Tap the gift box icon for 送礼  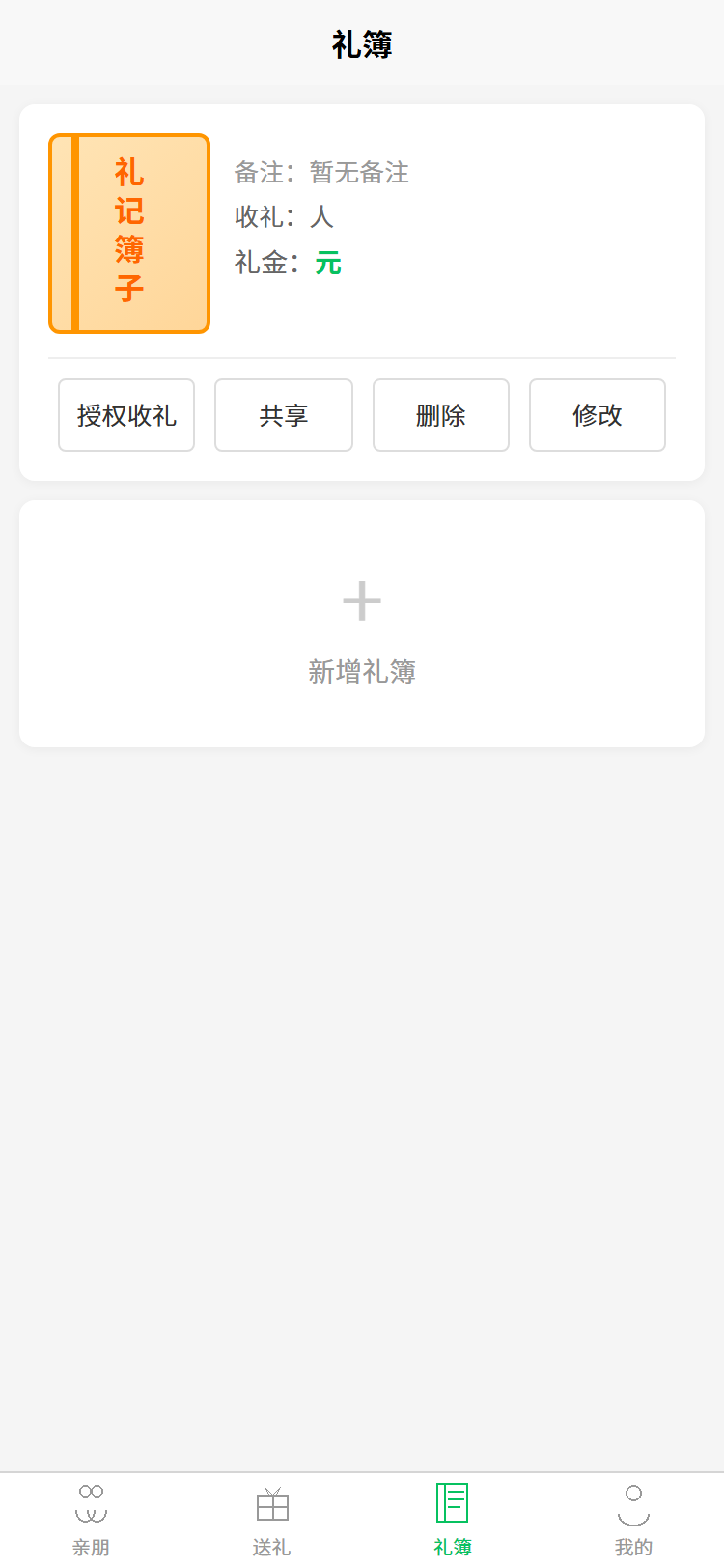271,1503
